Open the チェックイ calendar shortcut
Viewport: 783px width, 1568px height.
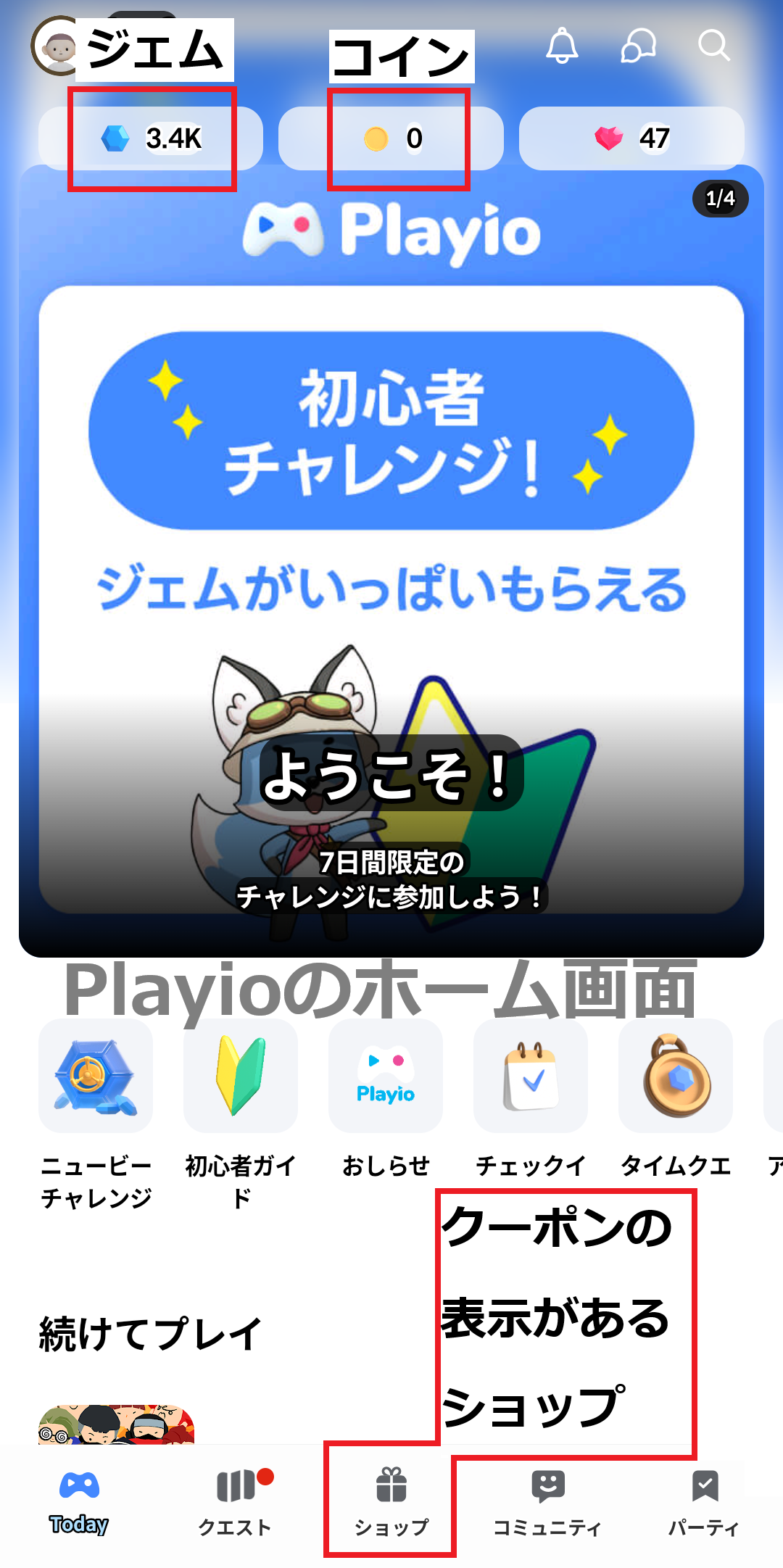pos(531,1099)
